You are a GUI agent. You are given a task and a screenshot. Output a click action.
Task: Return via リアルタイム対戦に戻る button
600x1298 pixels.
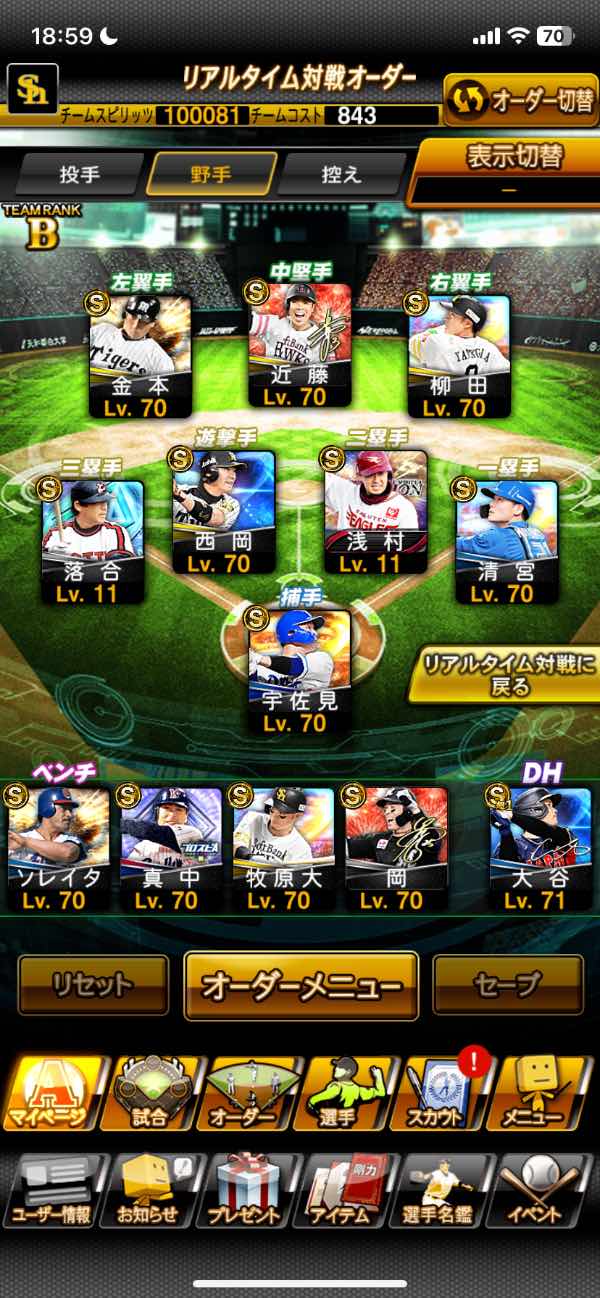[503, 675]
